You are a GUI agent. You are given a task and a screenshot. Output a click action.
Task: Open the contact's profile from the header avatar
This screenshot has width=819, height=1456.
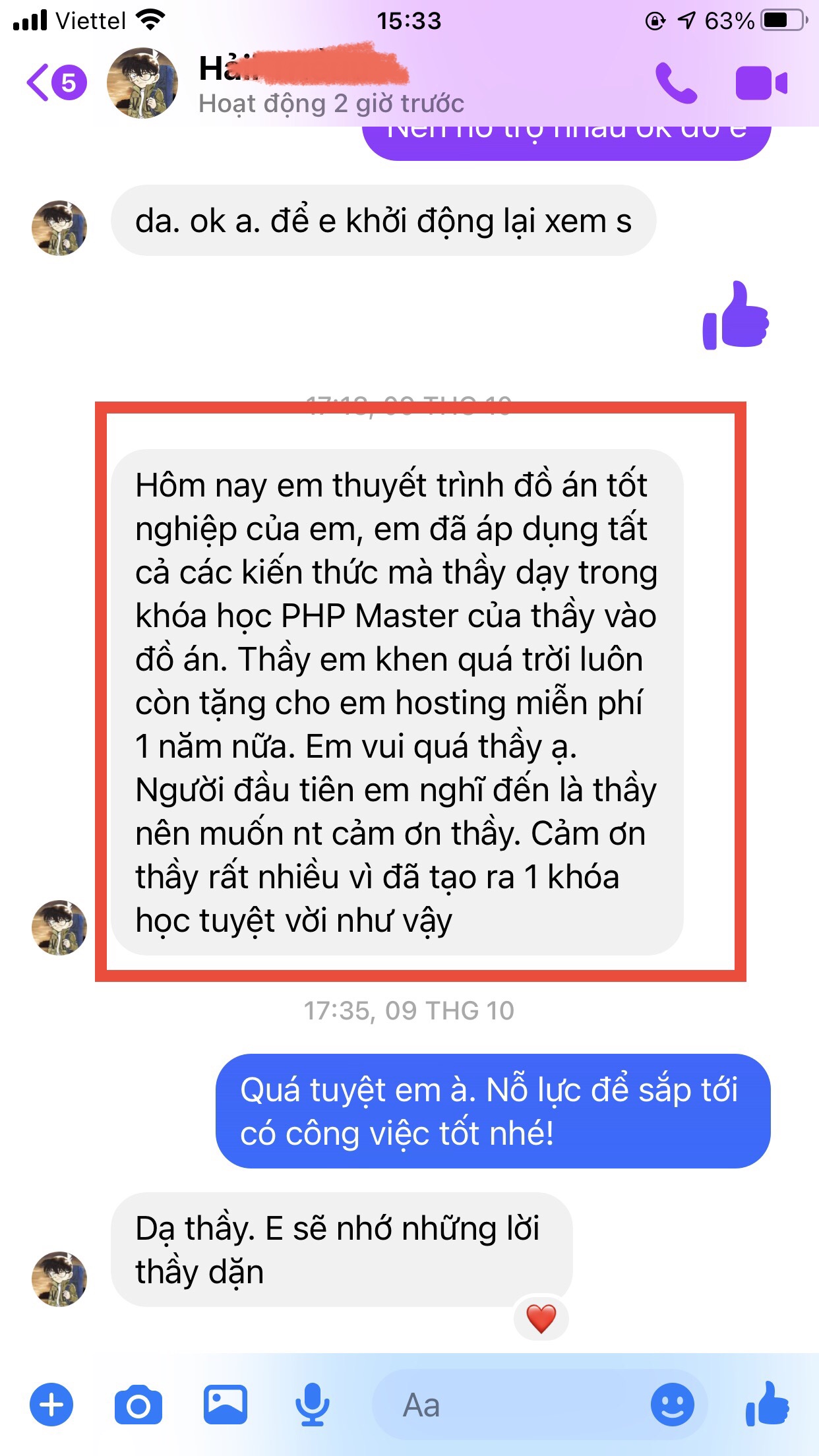pyautogui.click(x=142, y=83)
